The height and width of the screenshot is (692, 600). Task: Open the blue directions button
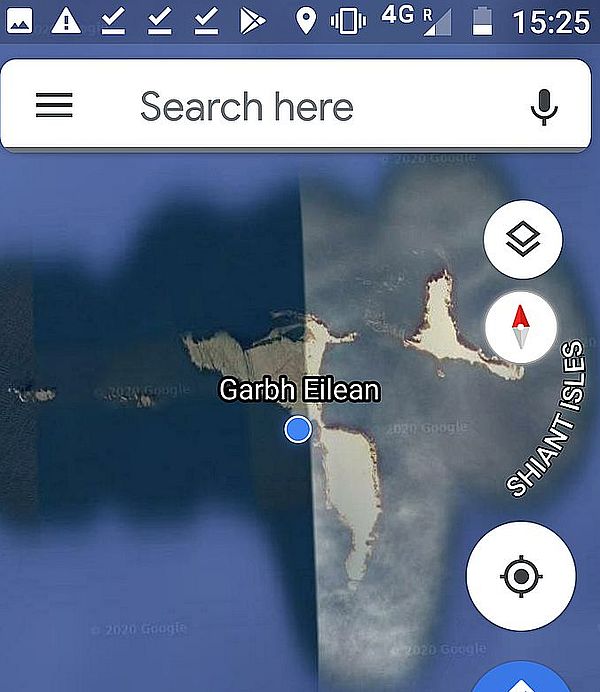coord(522,680)
